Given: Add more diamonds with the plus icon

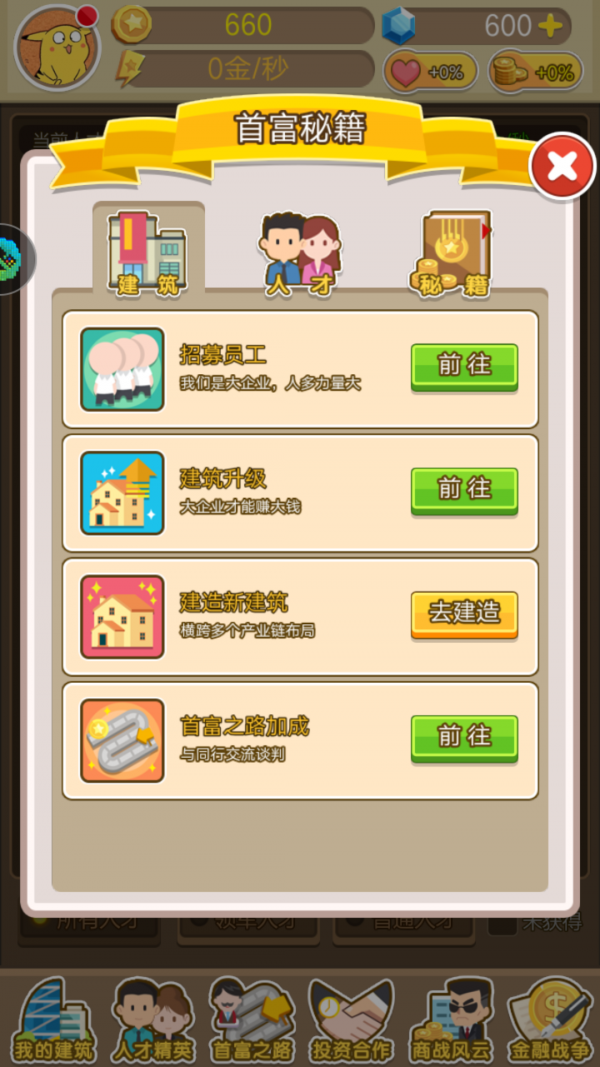Looking at the screenshot, I should pyautogui.click(x=551, y=26).
